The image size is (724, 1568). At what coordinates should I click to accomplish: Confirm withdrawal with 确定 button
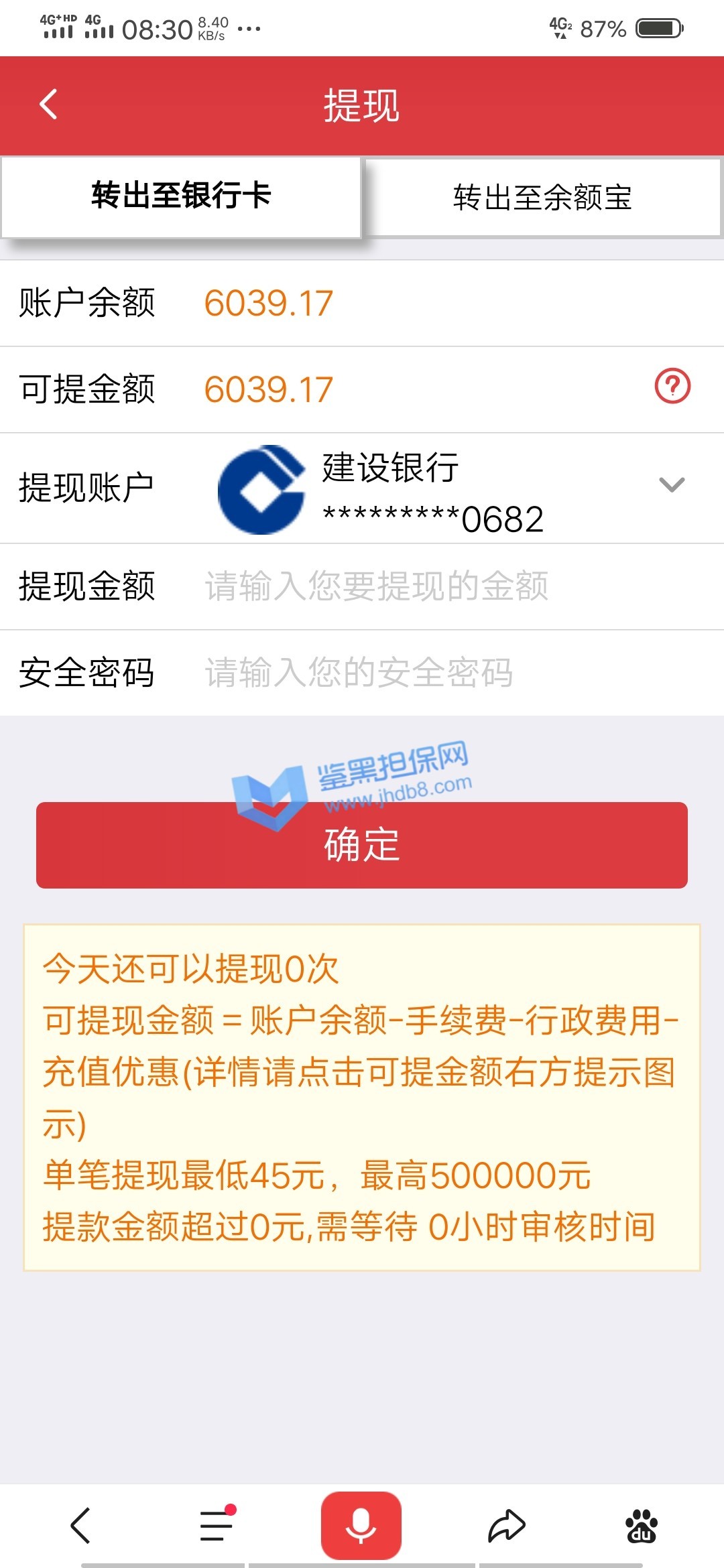pyautogui.click(x=362, y=845)
